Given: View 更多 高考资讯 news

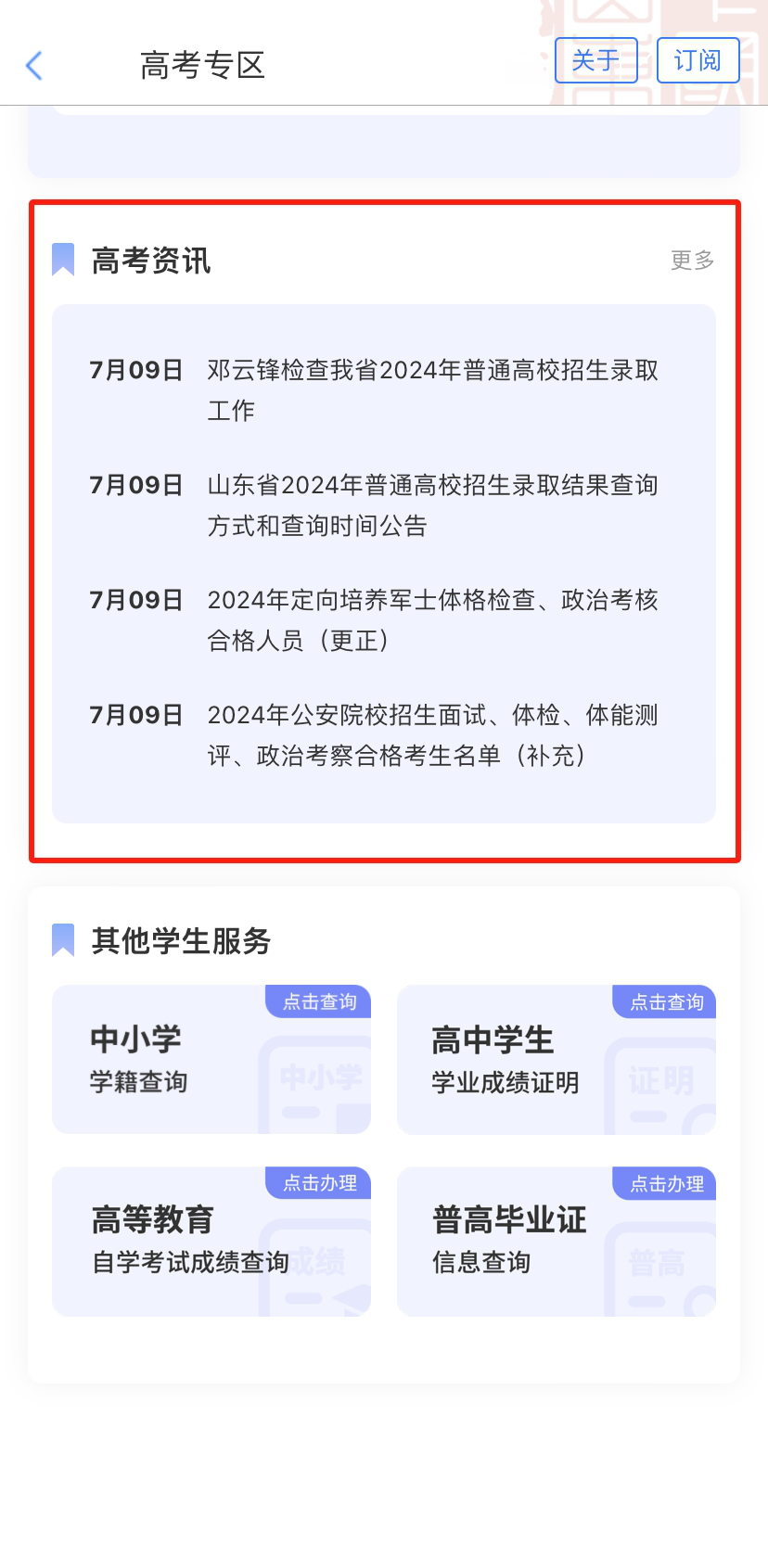Looking at the screenshot, I should coord(692,261).
